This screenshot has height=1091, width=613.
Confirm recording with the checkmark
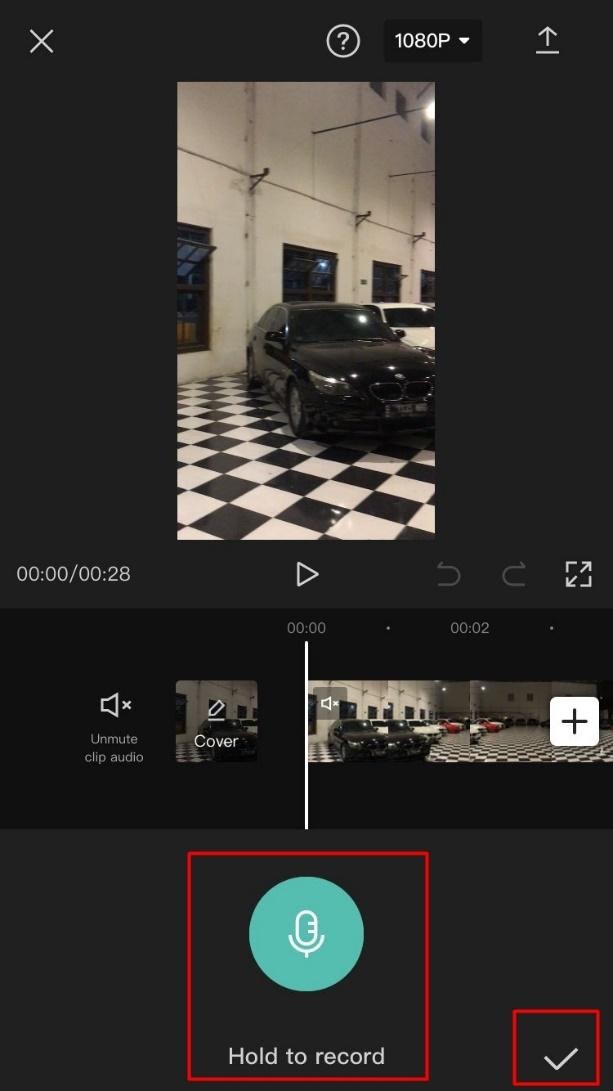click(560, 1058)
